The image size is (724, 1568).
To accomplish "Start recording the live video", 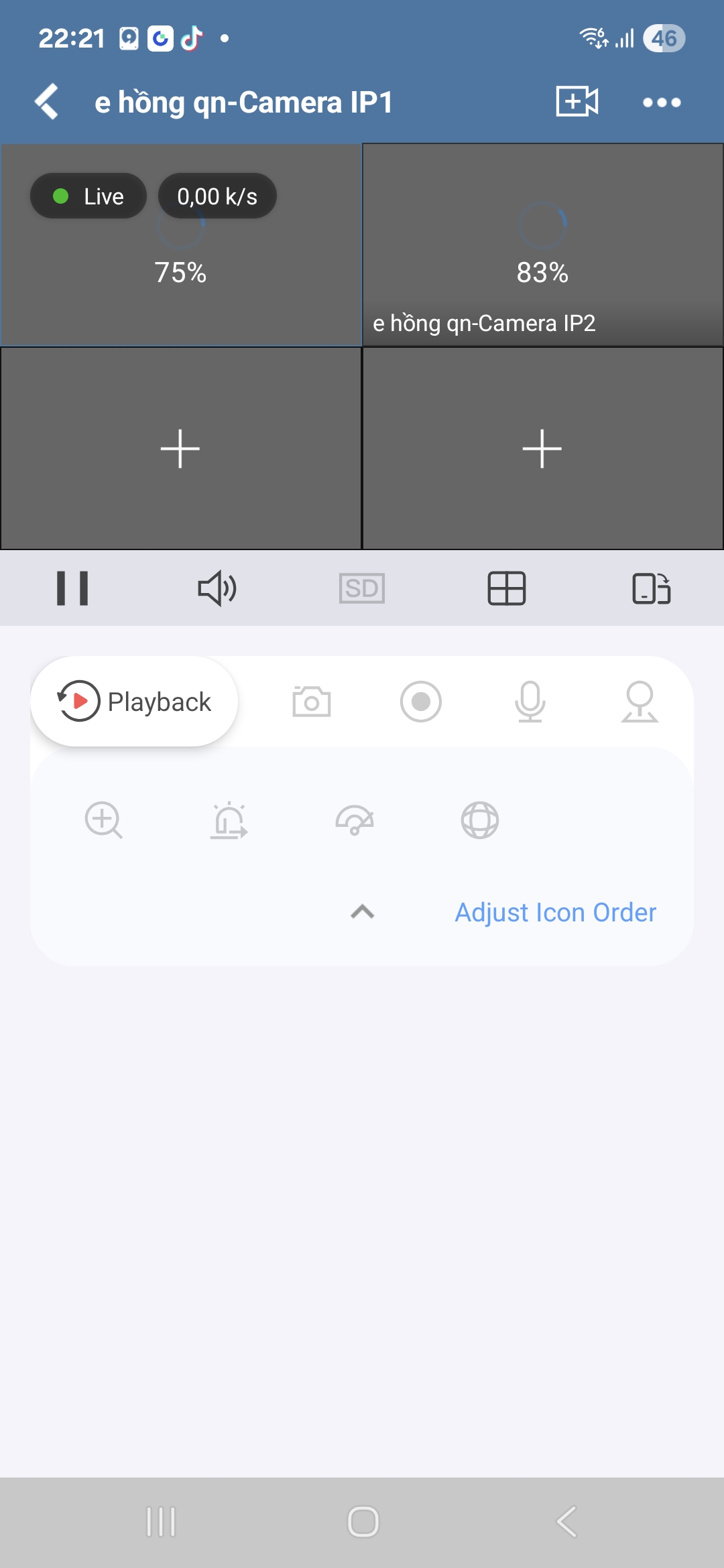I will (421, 702).
